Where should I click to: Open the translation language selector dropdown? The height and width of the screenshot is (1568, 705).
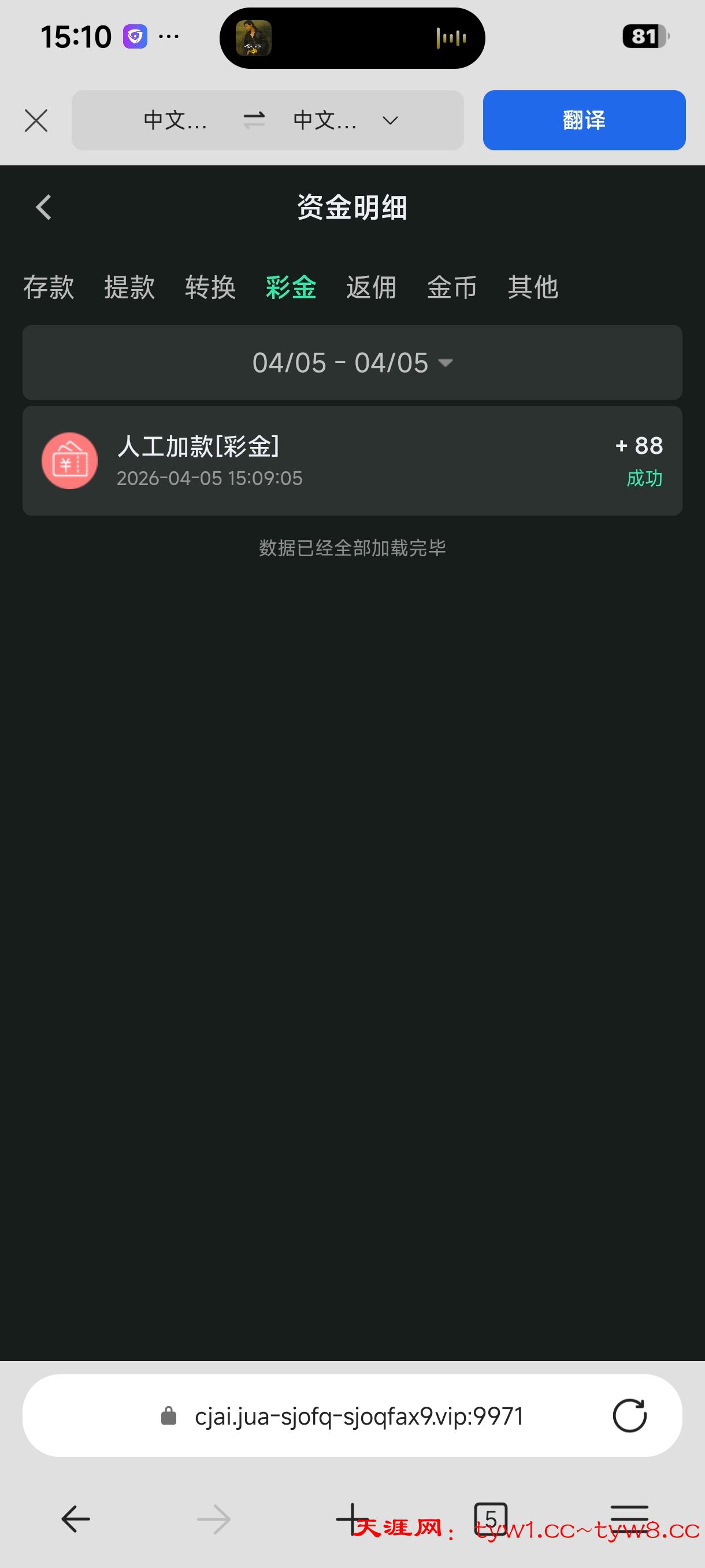[x=390, y=120]
